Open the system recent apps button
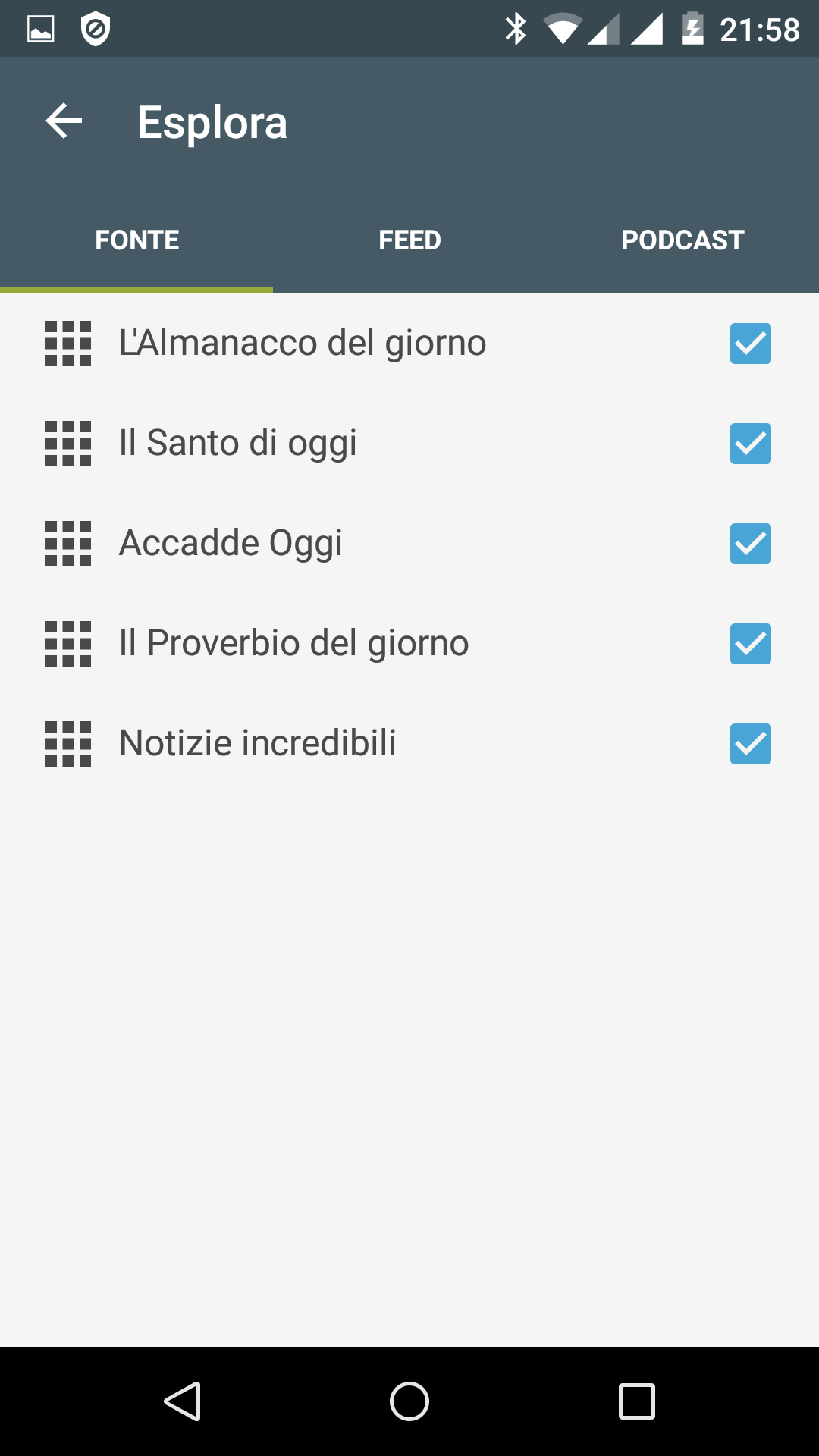Screen dimensions: 819x1456 637,1401
